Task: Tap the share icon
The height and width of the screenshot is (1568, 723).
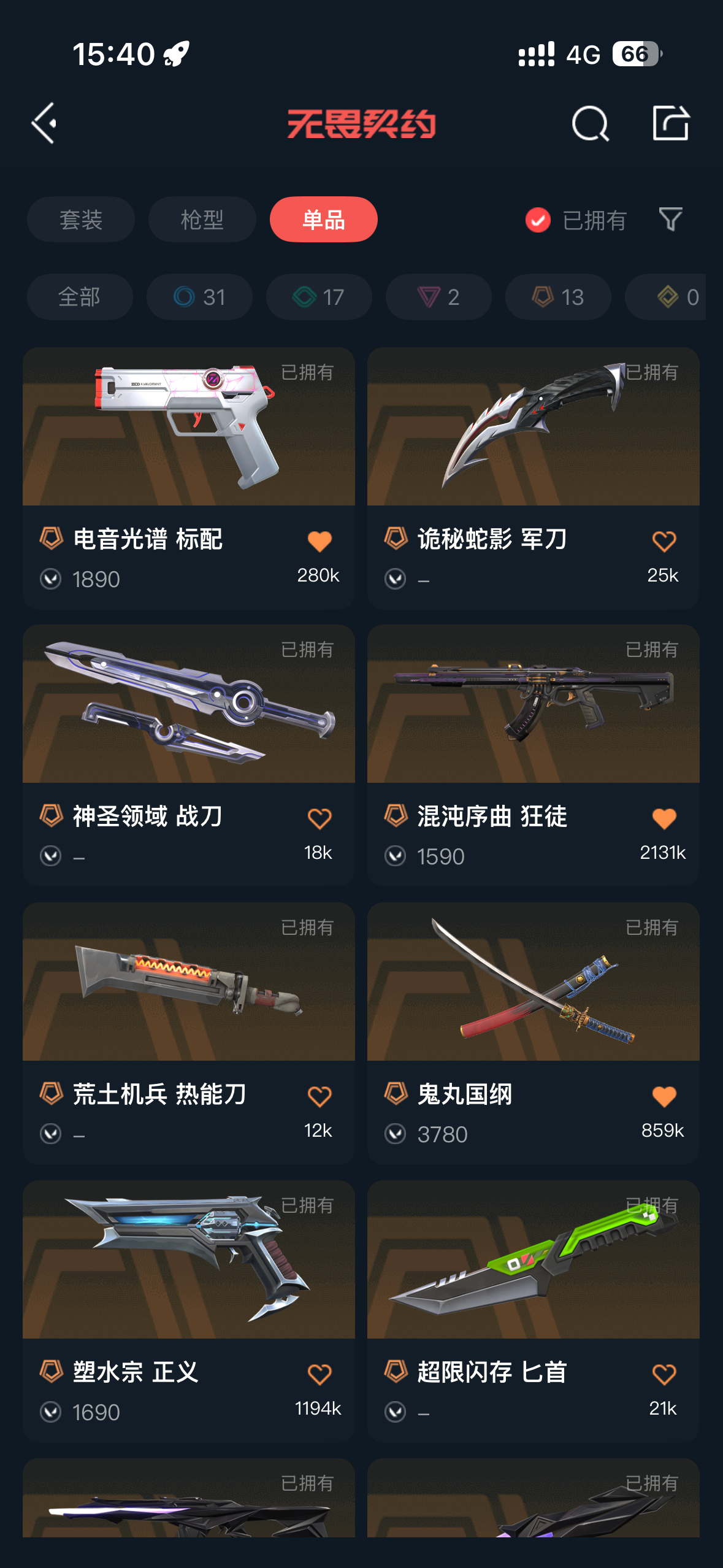Action: [x=670, y=123]
